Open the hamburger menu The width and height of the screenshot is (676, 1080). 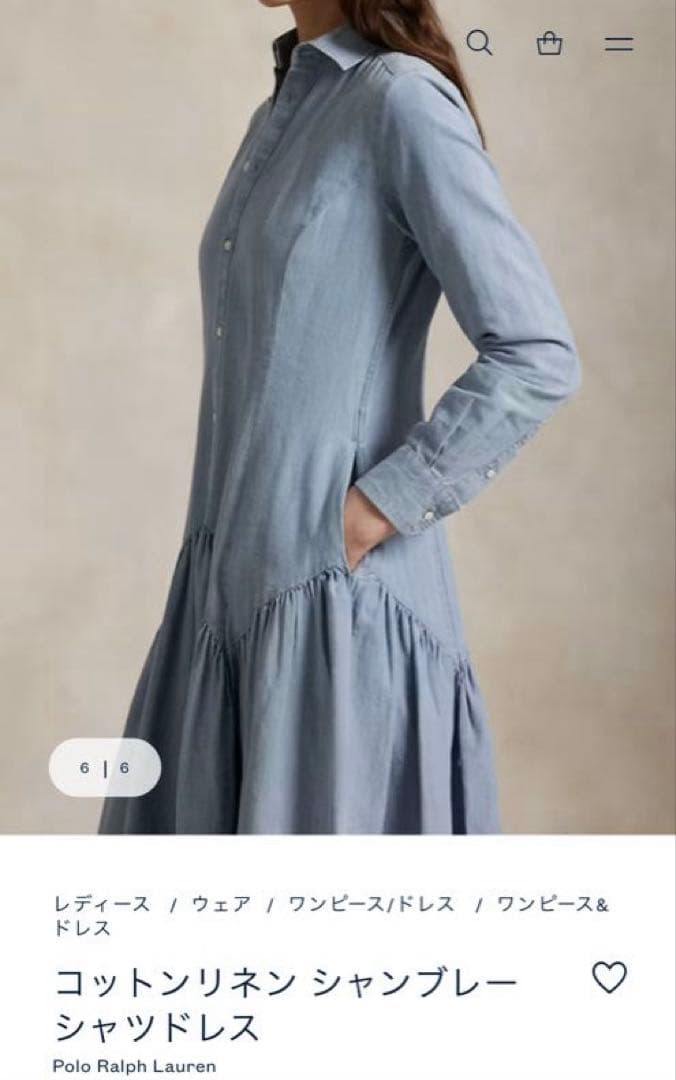619,44
